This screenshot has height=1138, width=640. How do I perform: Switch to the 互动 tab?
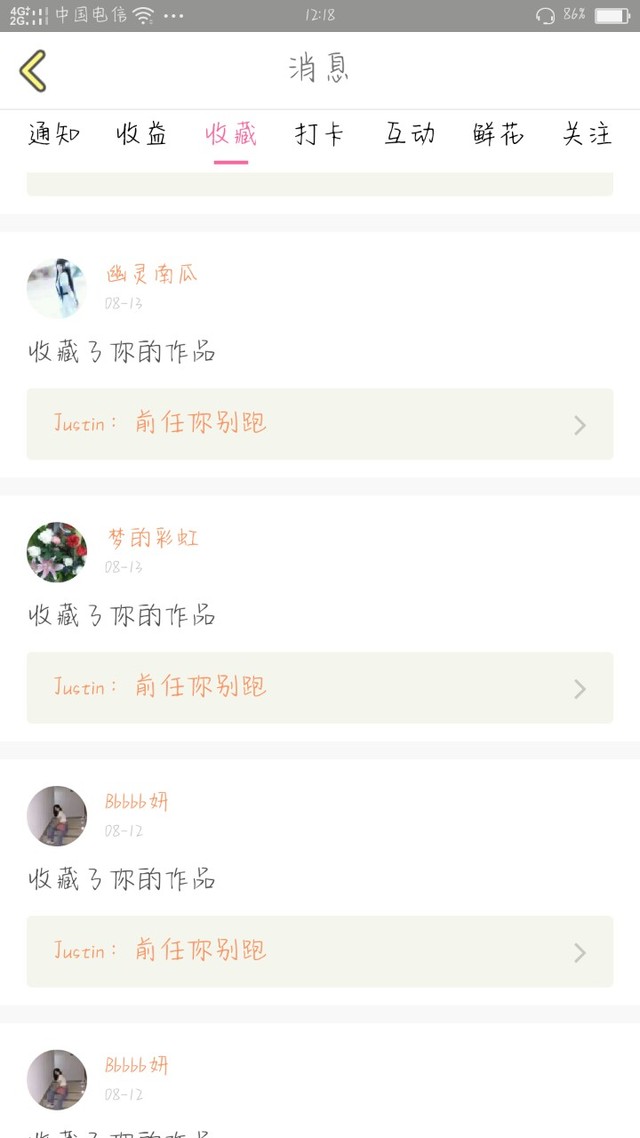pyautogui.click(x=410, y=134)
